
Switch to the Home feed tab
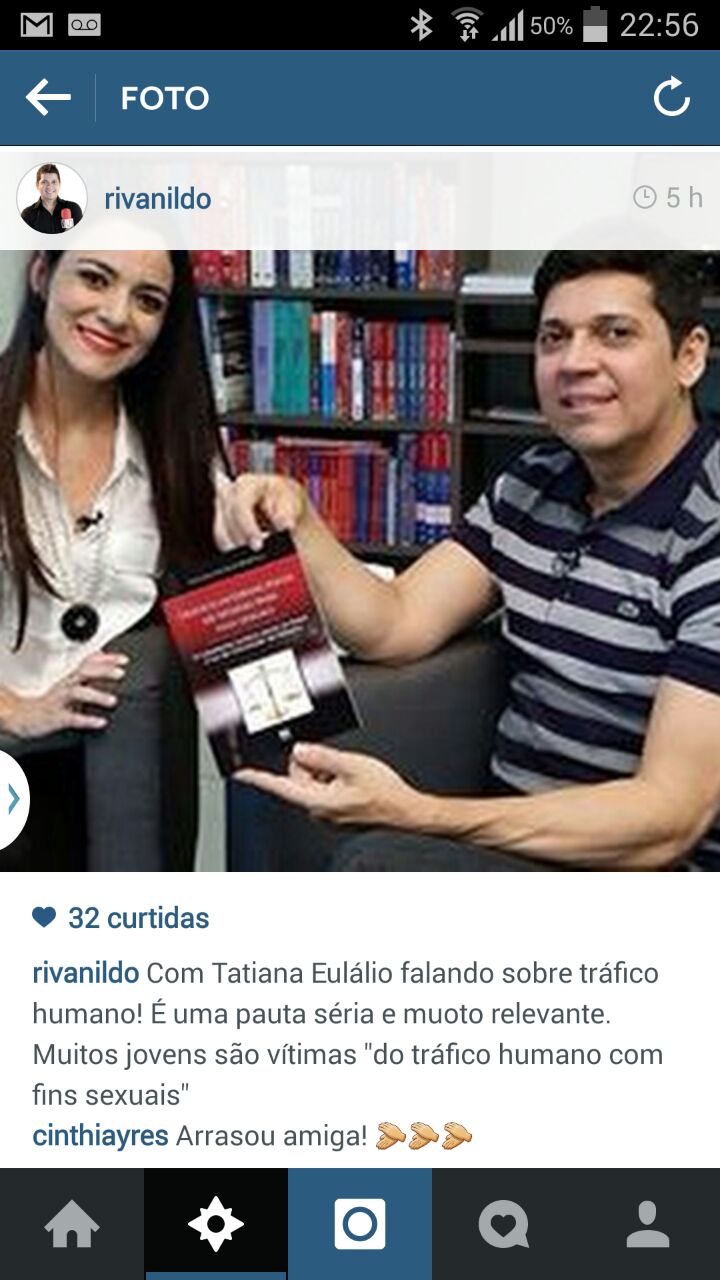point(72,1224)
